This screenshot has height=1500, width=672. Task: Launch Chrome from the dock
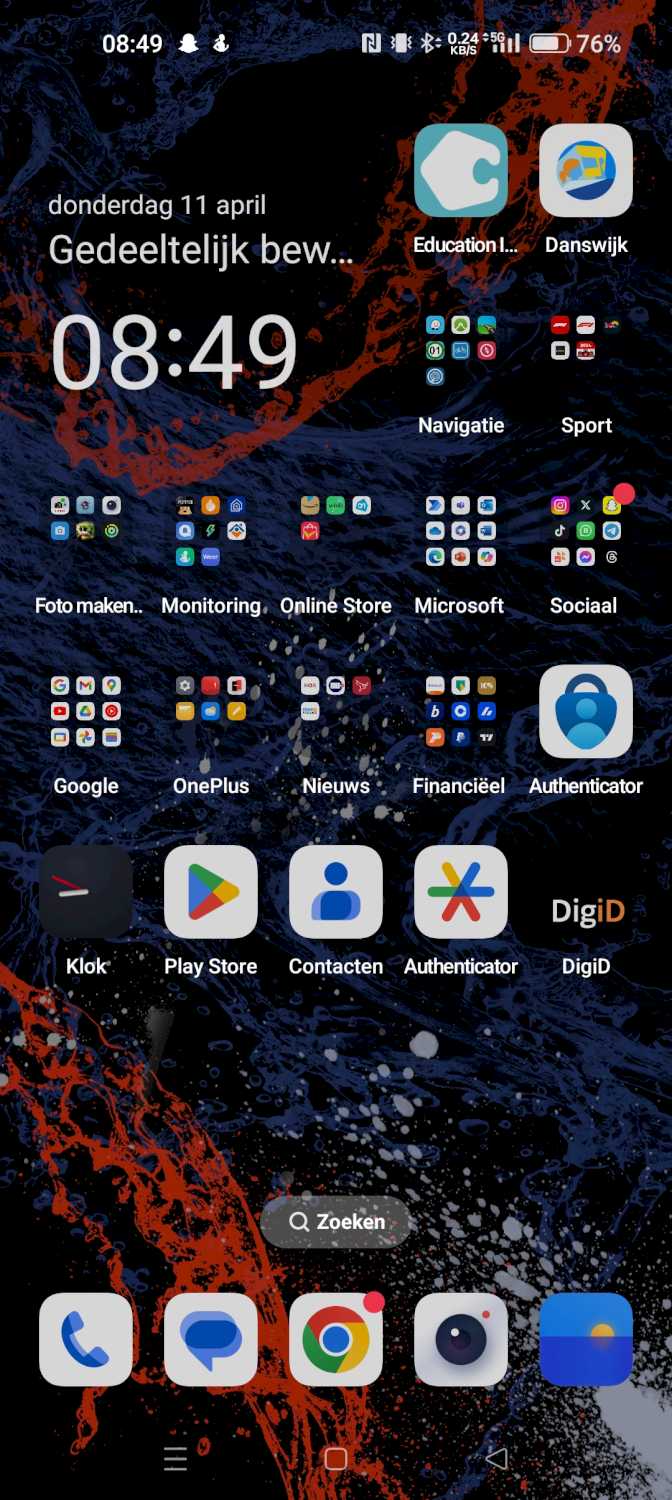[336, 1339]
